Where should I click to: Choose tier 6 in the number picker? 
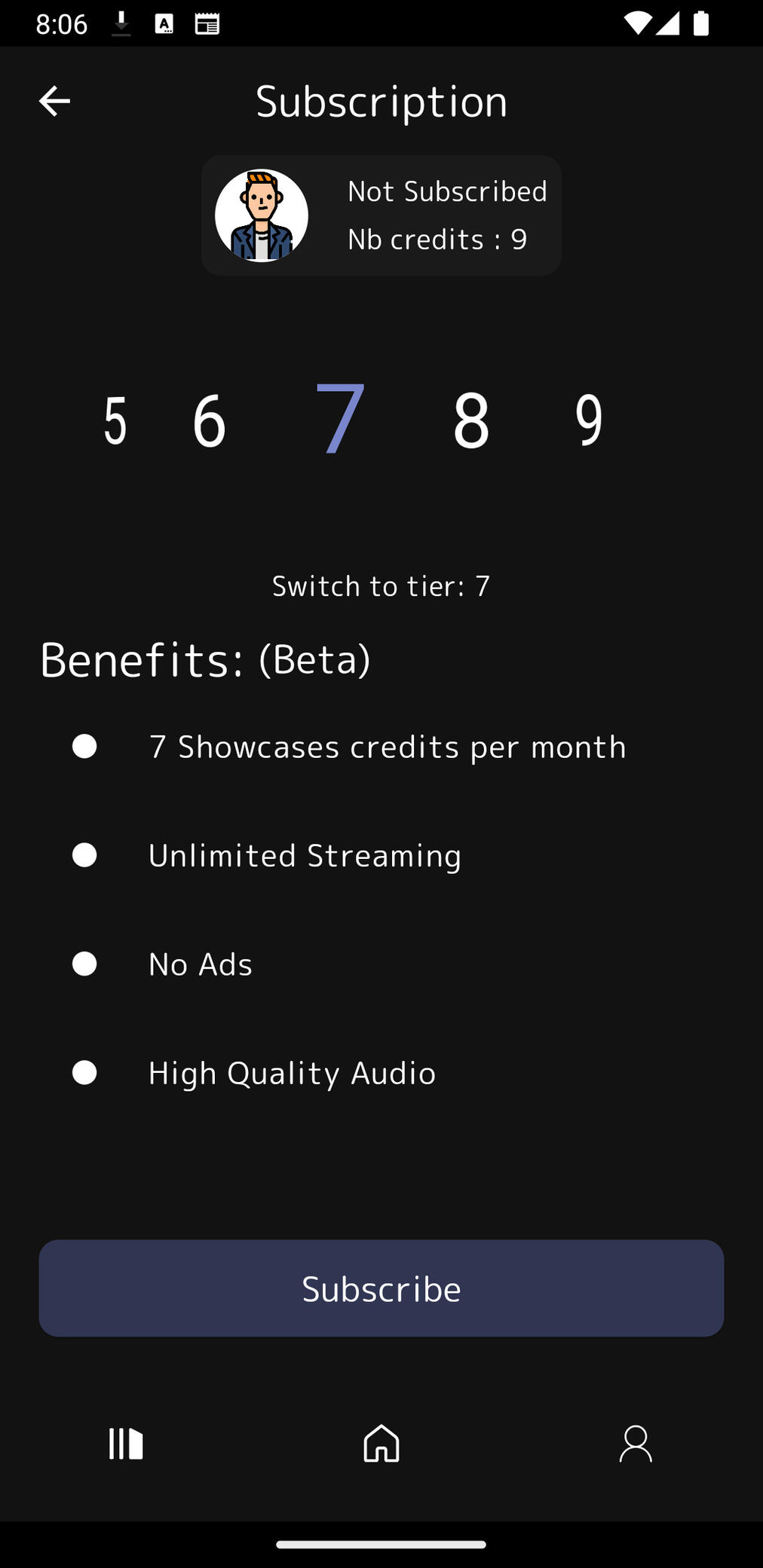tap(209, 420)
